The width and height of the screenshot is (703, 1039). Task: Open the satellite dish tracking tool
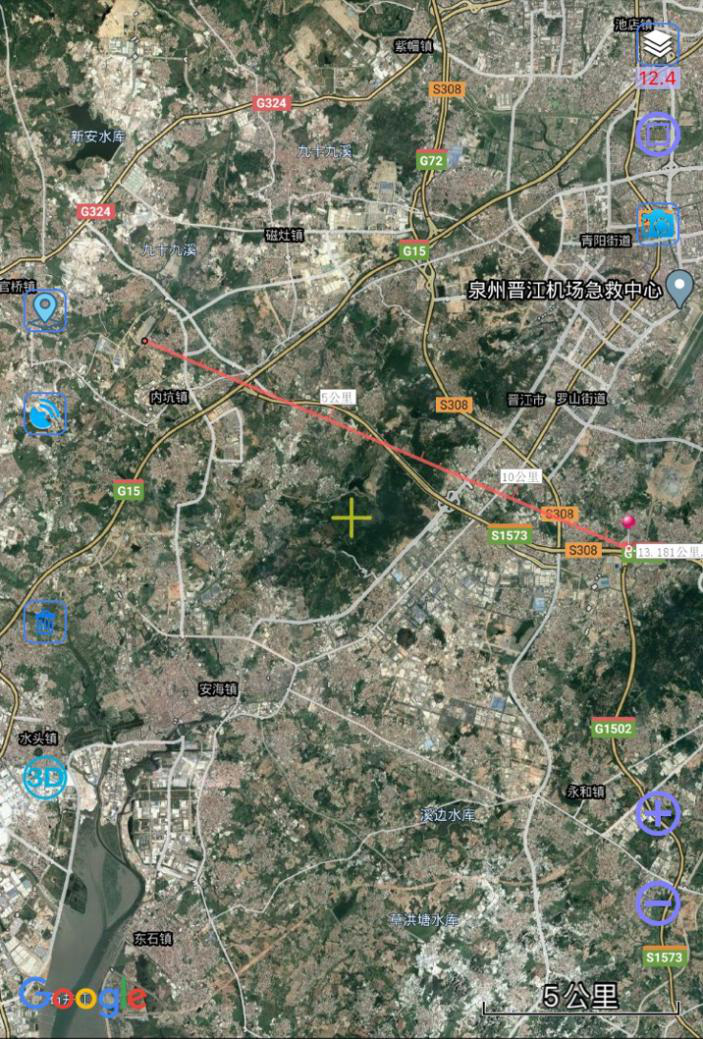(x=45, y=413)
